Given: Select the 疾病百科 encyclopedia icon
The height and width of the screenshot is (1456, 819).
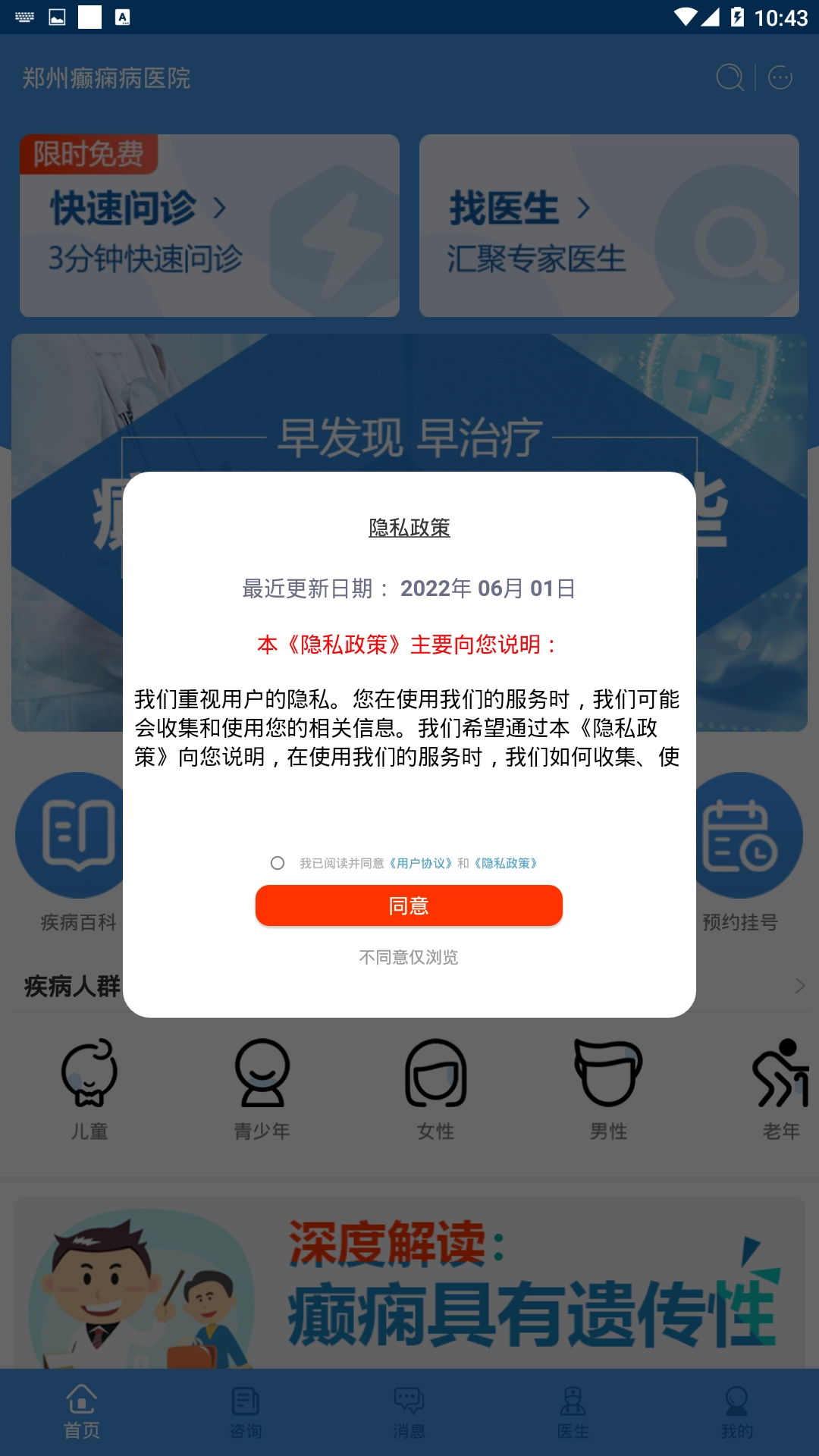Looking at the screenshot, I should coord(76,836).
